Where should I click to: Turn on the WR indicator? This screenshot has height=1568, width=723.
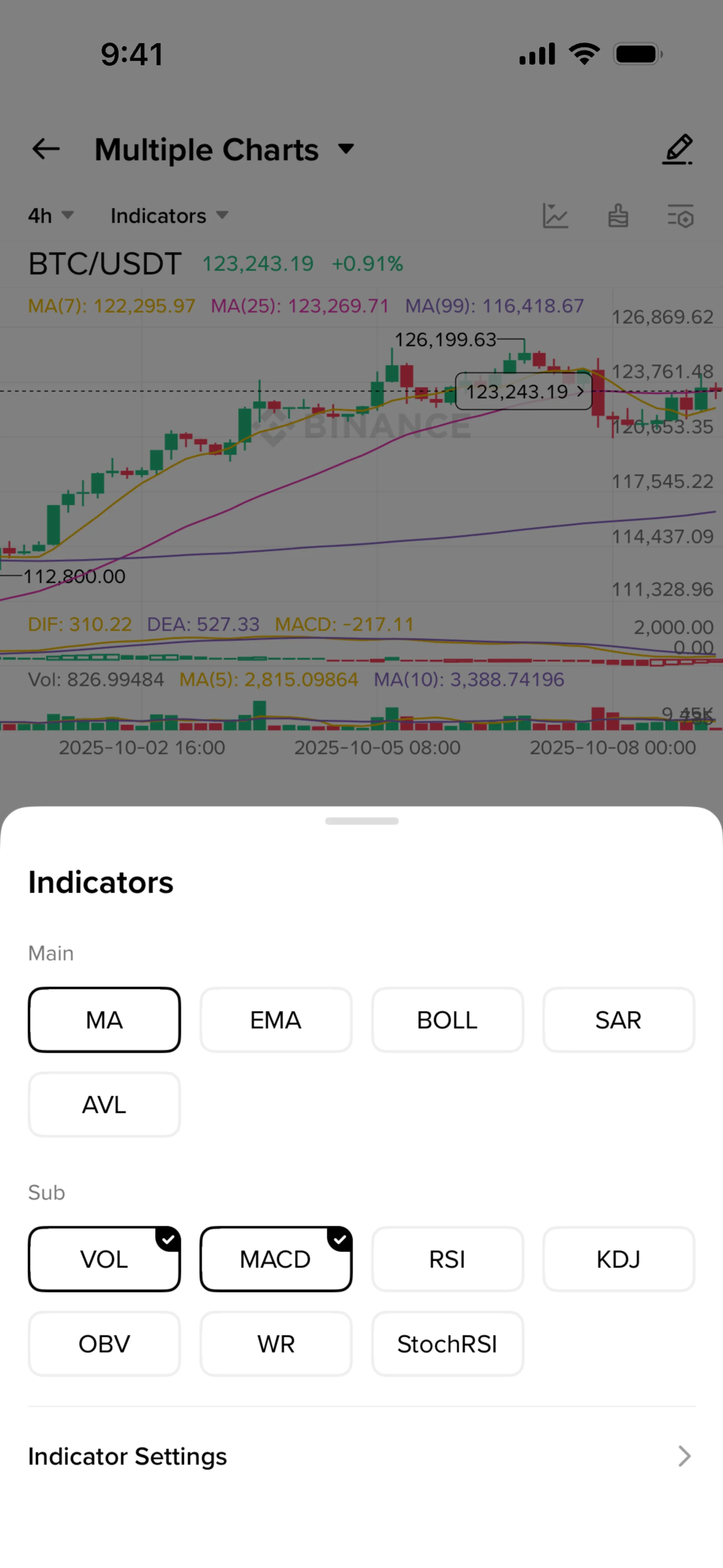pos(276,1343)
